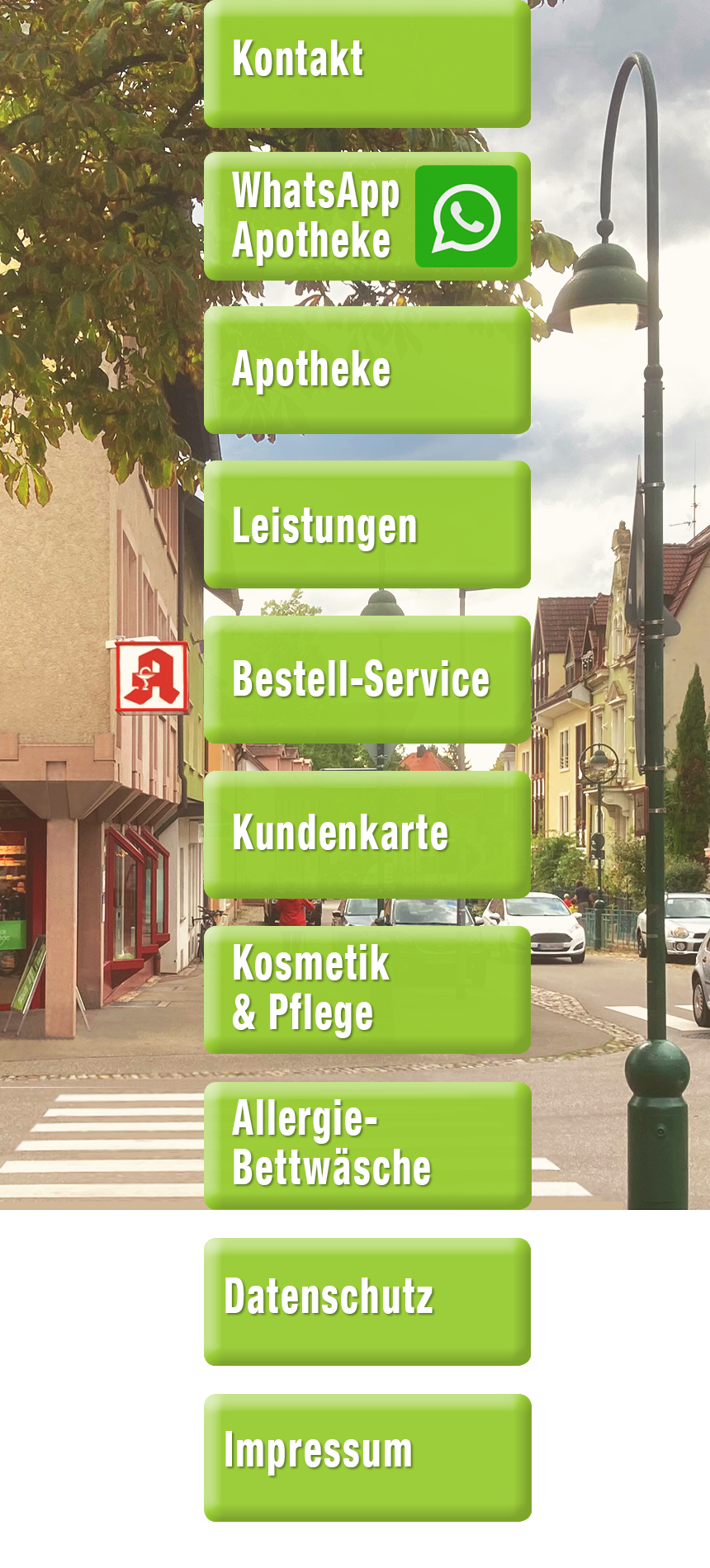Open the Bestell-Service
Screen dimensions: 710x1568
tap(367, 679)
